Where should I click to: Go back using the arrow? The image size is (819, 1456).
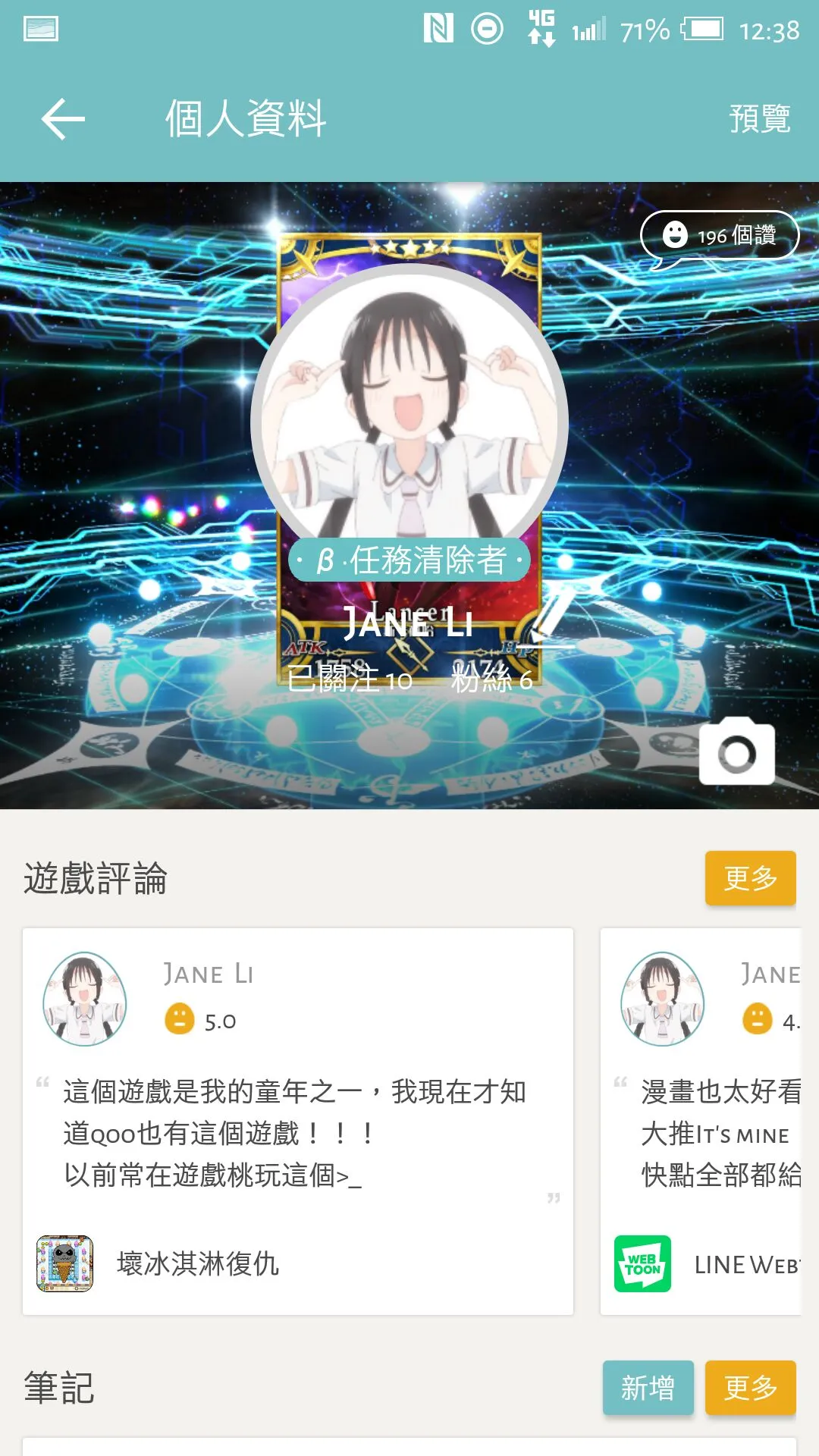click(x=62, y=119)
